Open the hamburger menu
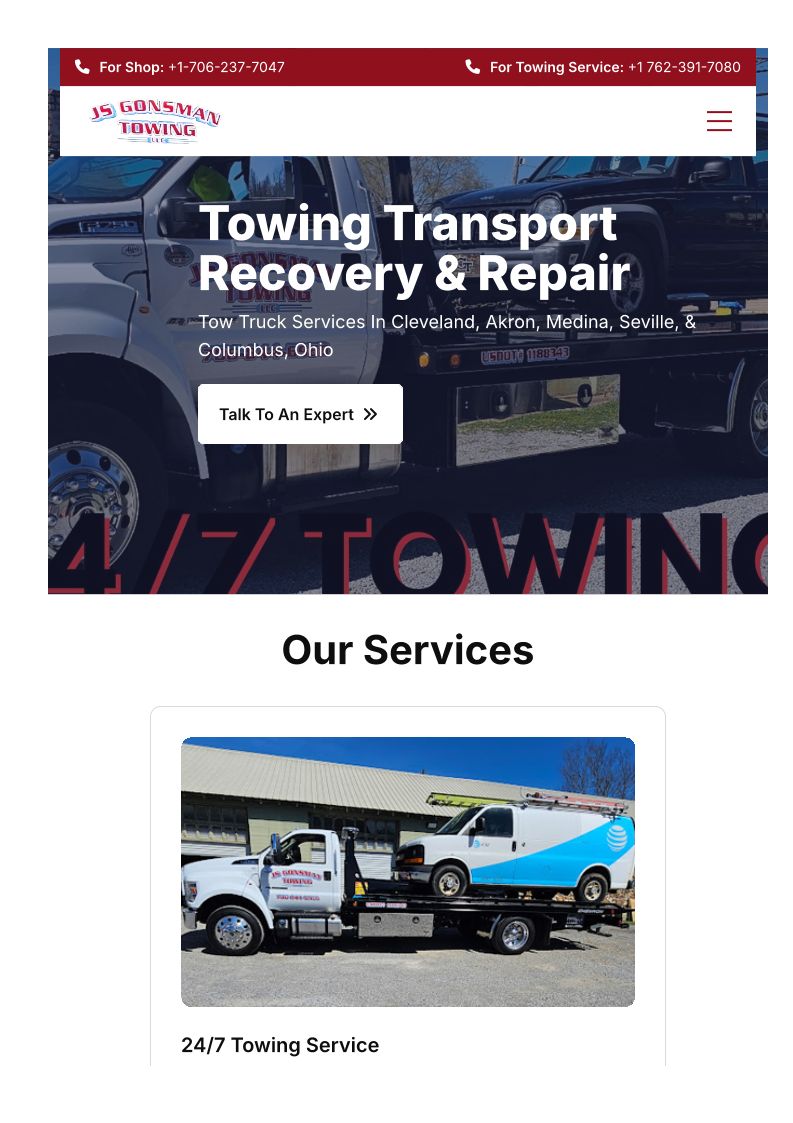Viewport: 793px width, 1123px height. [718, 121]
